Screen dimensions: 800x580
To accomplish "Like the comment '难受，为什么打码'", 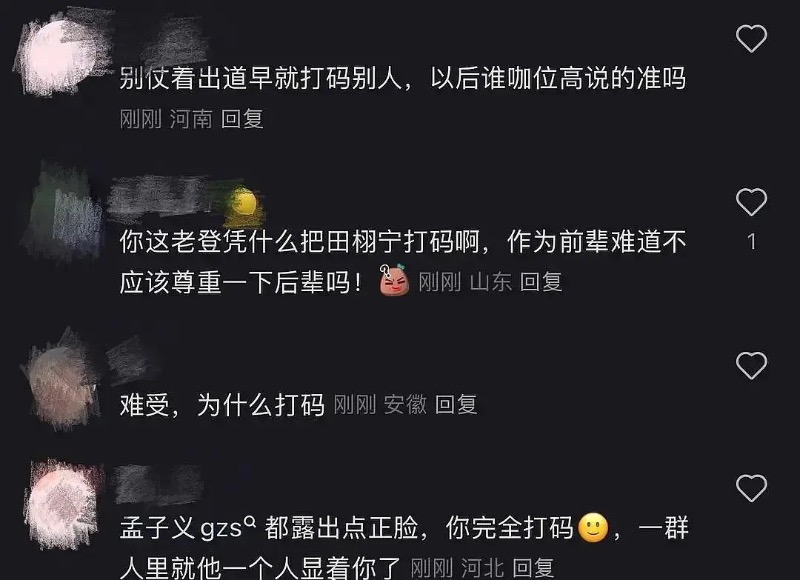I will coord(751,366).
